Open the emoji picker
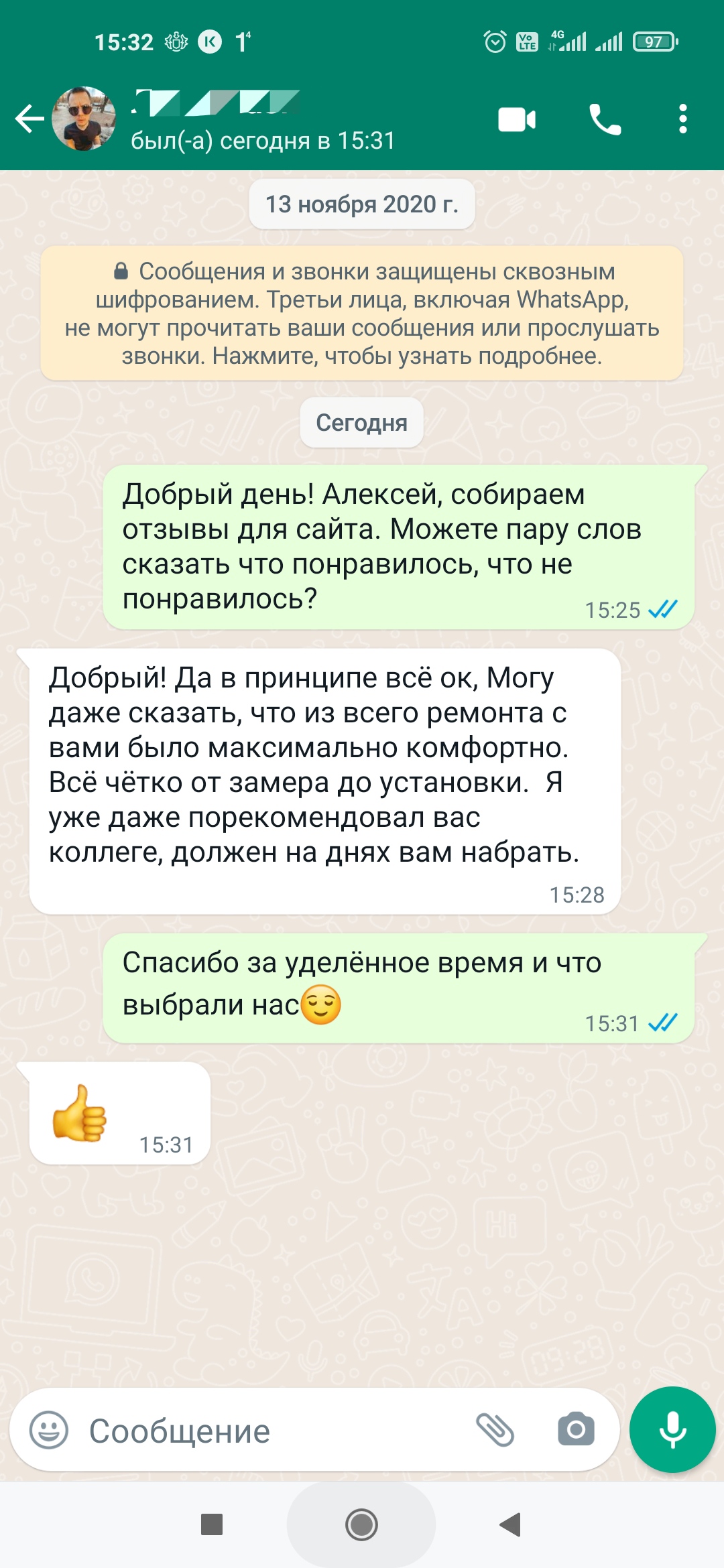This screenshot has height=1568, width=724. (49, 1430)
